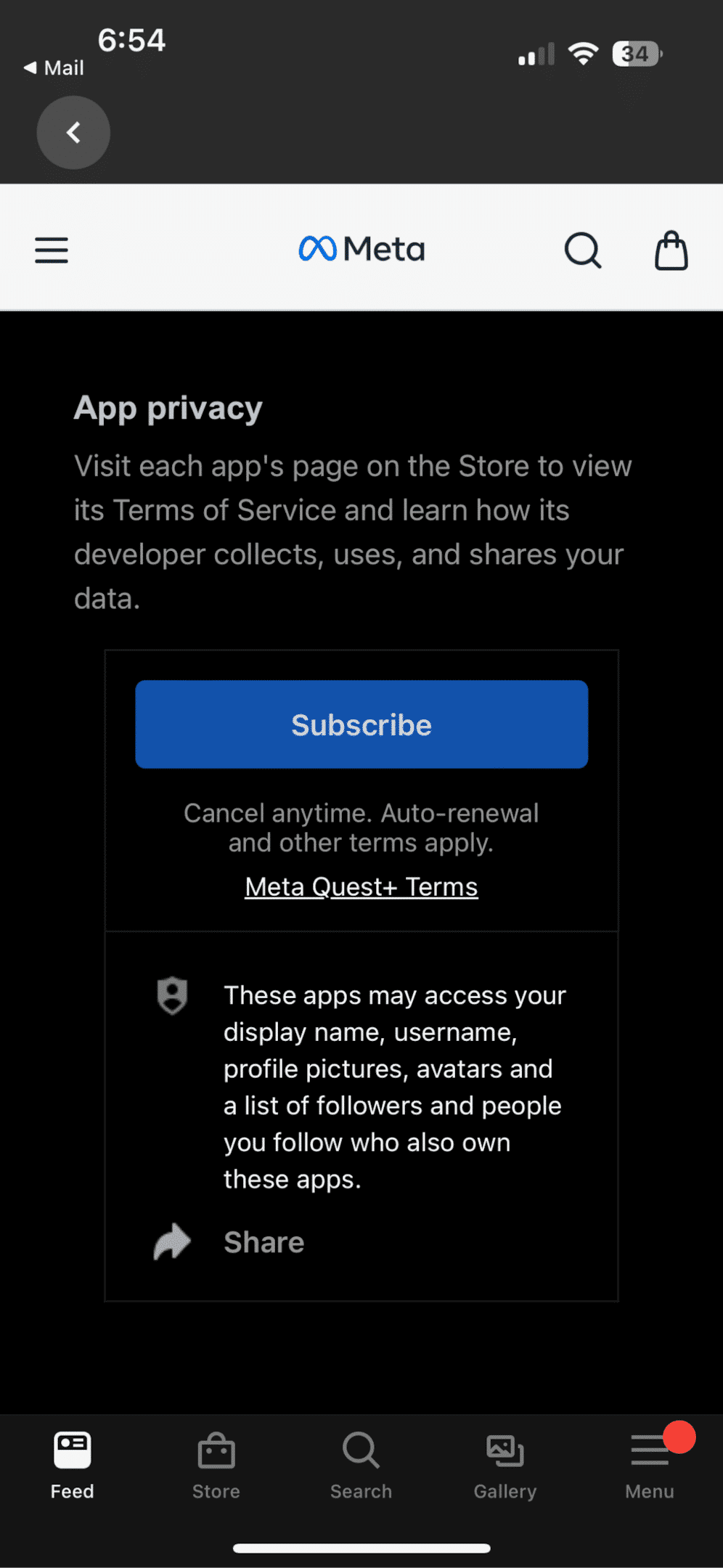Viewport: 723px width, 1568px height.
Task: Open the Meta Quest+ Terms link
Action: tap(361, 886)
